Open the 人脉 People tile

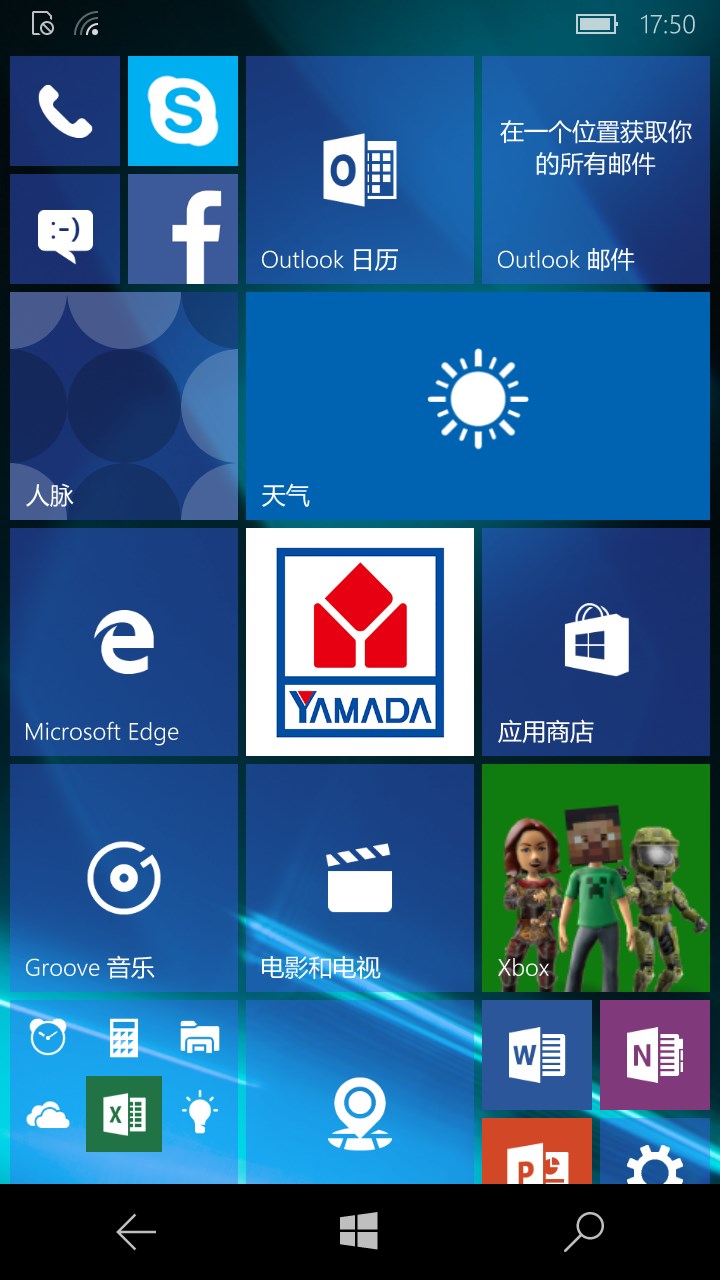tap(123, 405)
